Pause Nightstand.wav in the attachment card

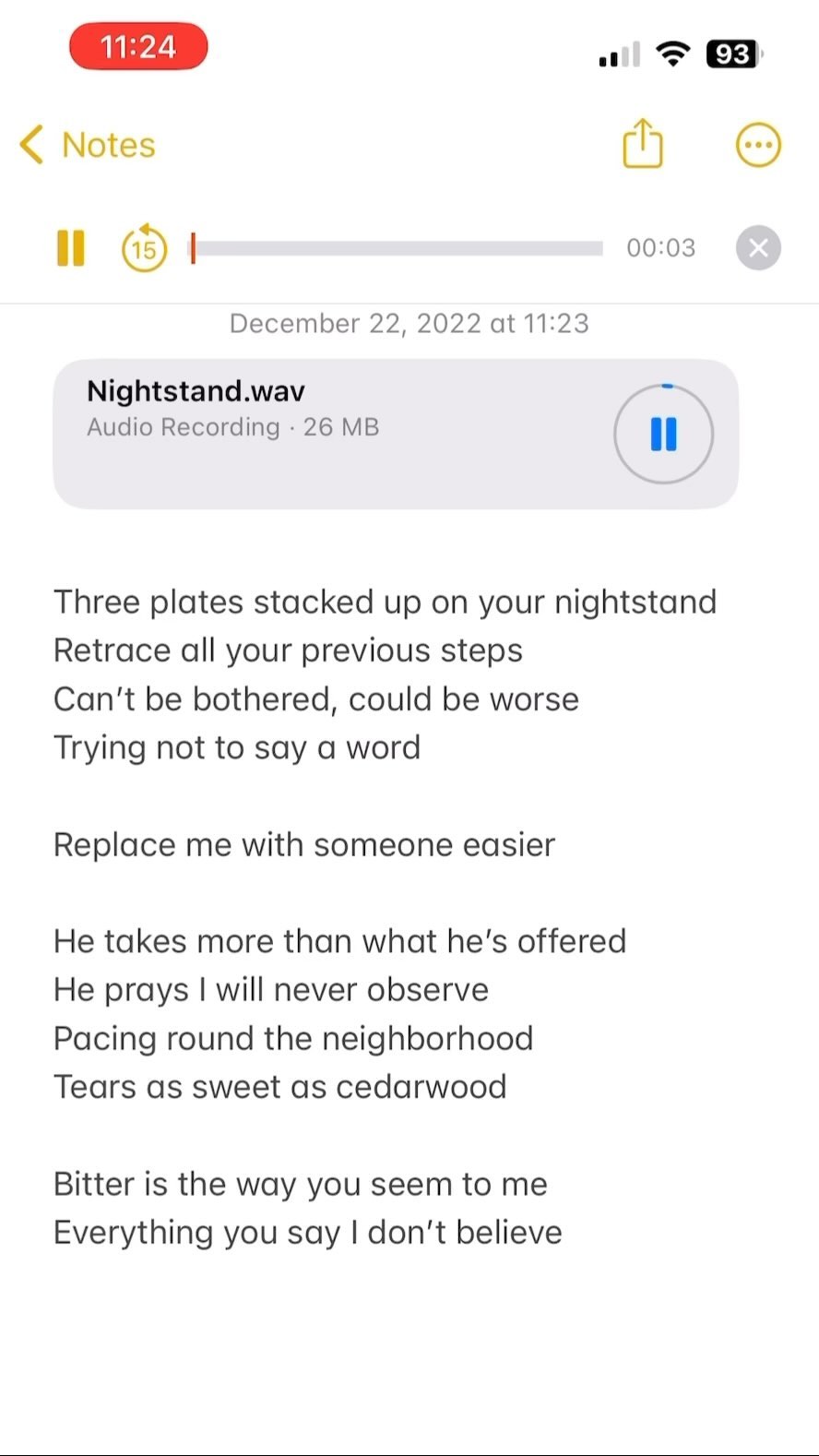[663, 434]
